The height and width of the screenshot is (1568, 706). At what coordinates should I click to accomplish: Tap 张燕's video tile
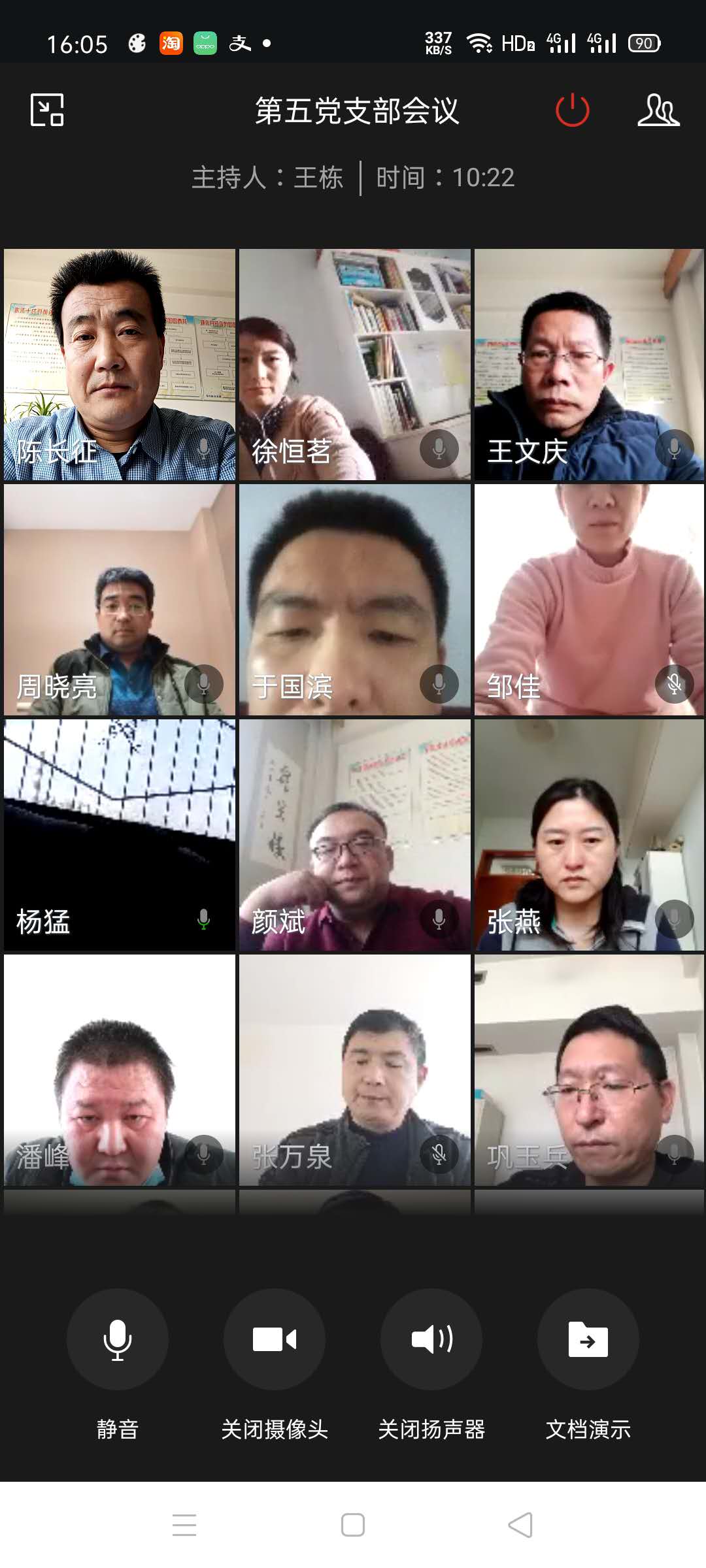(589, 835)
